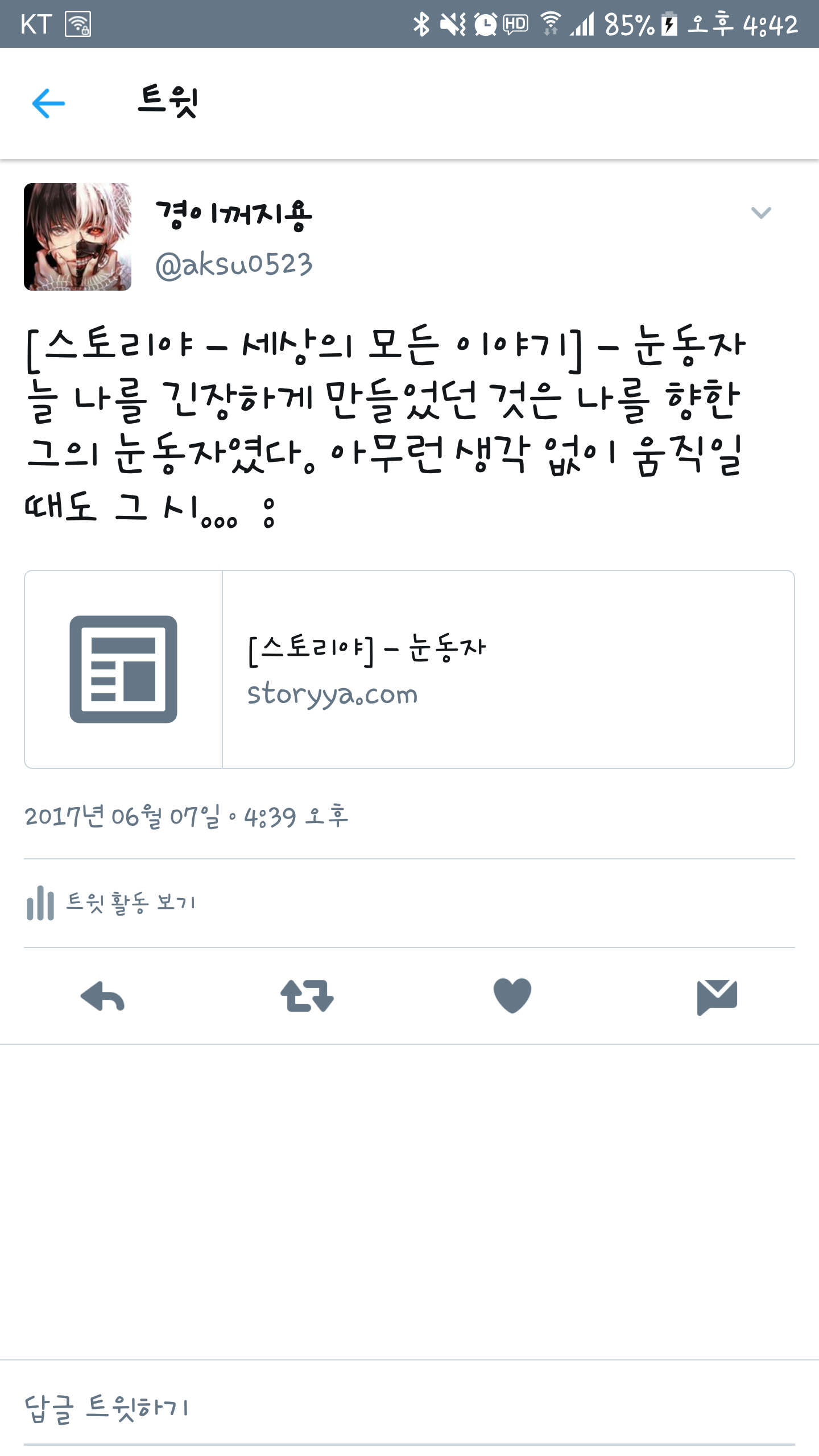Like this tweet with the heart
Image resolution: width=819 pixels, height=1456 pixels.
pos(512,996)
